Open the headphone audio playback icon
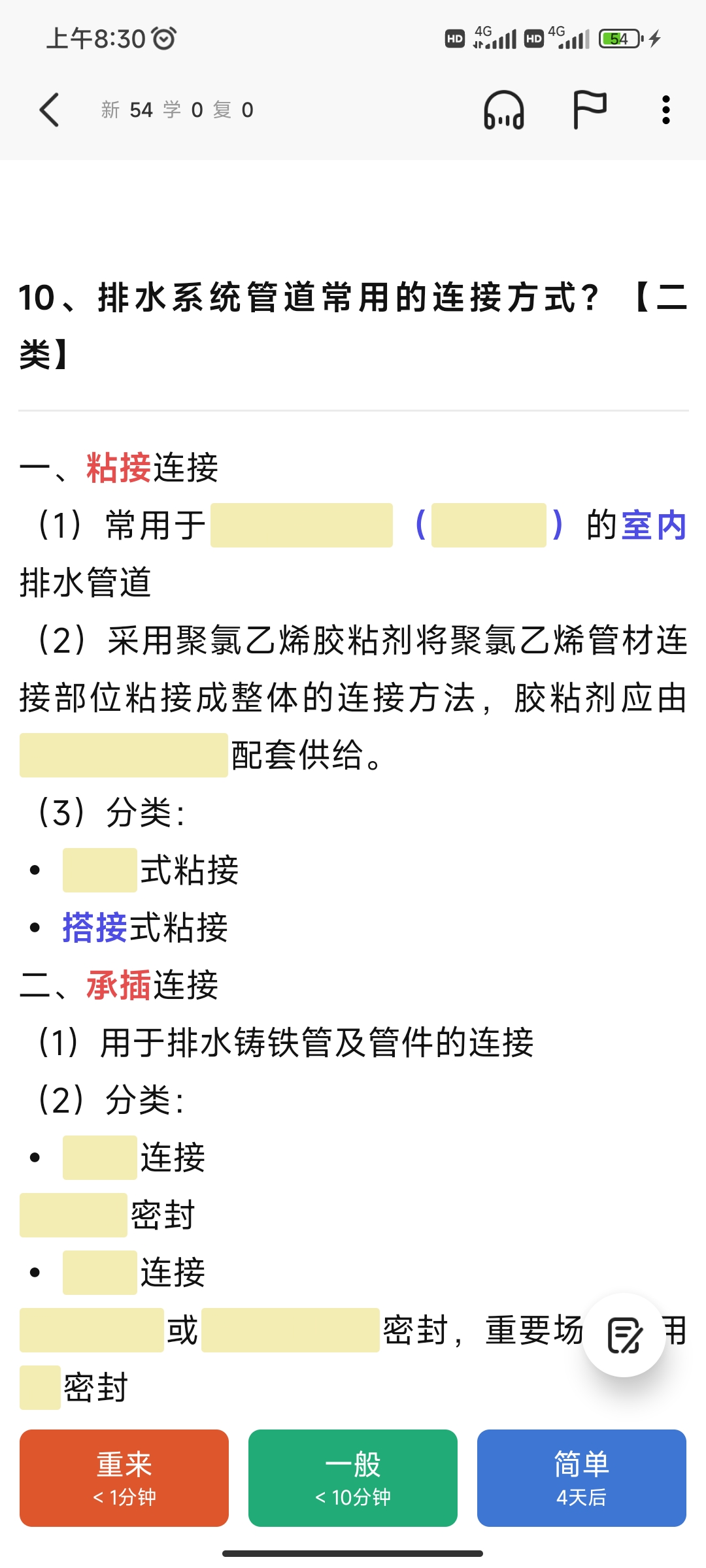Image resolution: width=706 pixels, height=1568 pixels. (503, 110)
